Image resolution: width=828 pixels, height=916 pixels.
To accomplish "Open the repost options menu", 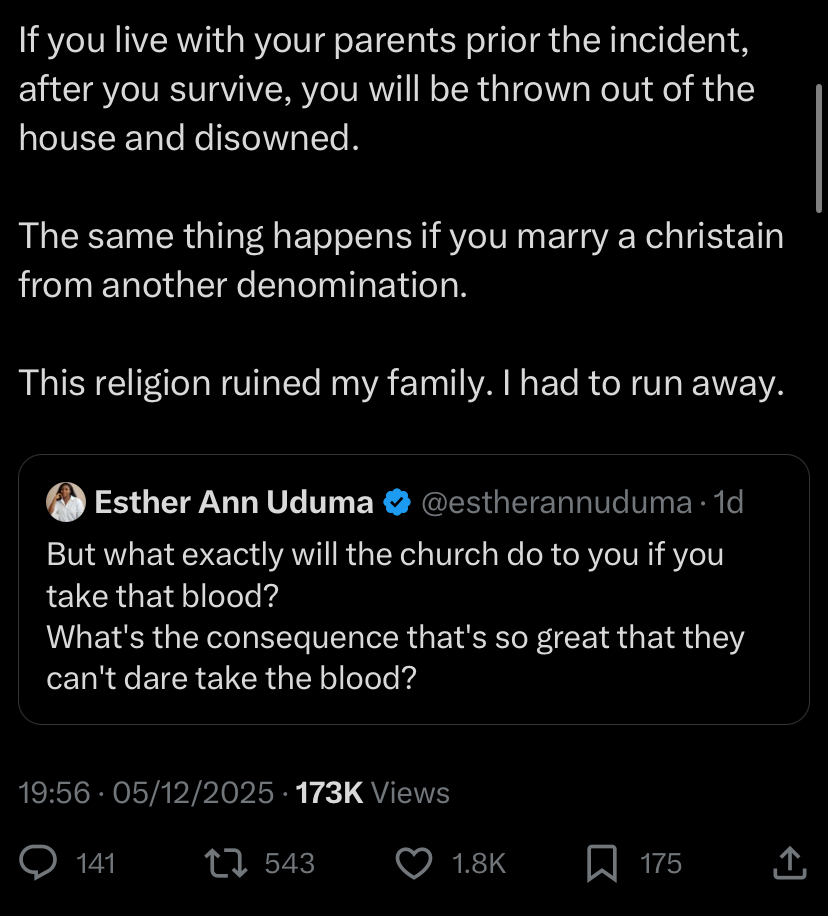I will pyautogui.click(x=226, y=862).
